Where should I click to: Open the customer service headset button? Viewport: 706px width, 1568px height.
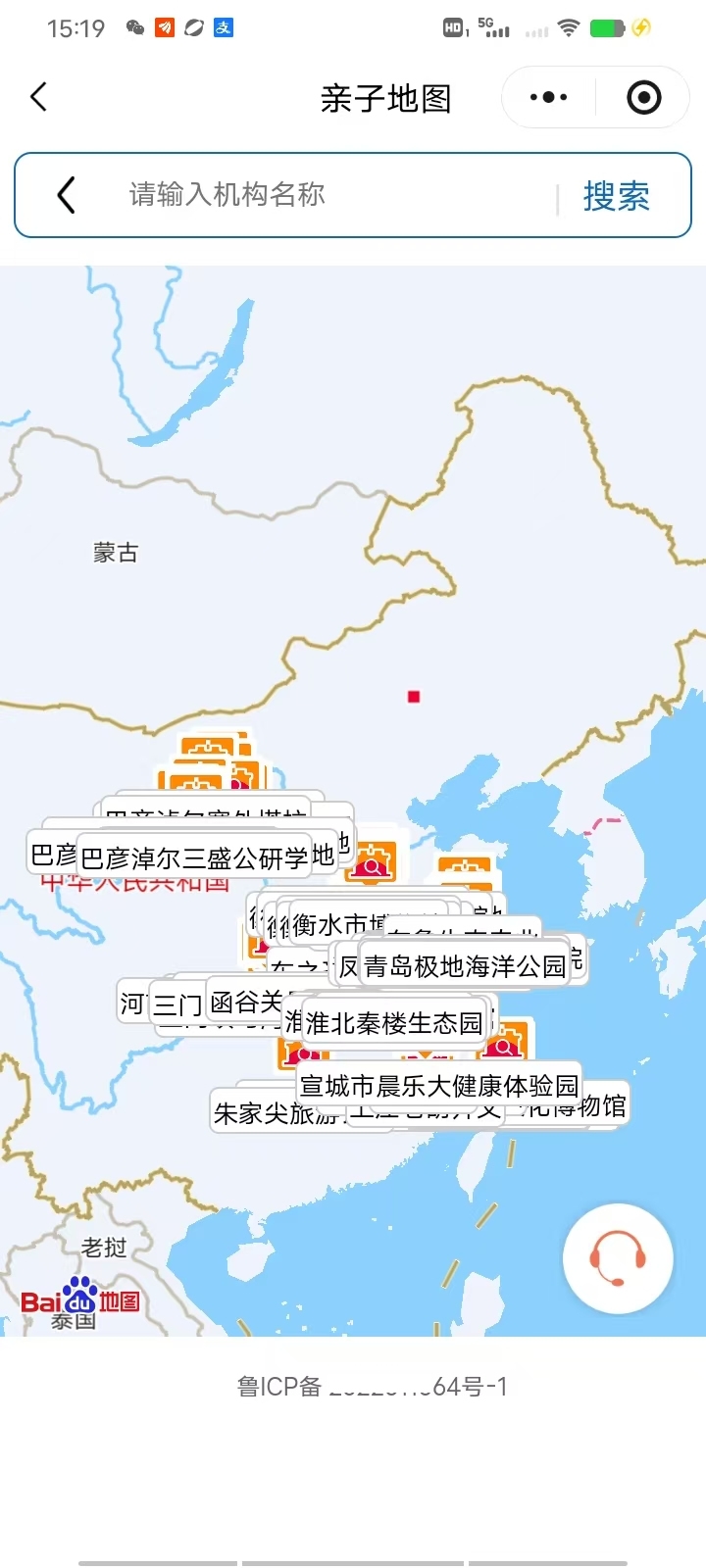coord(618,1258)
